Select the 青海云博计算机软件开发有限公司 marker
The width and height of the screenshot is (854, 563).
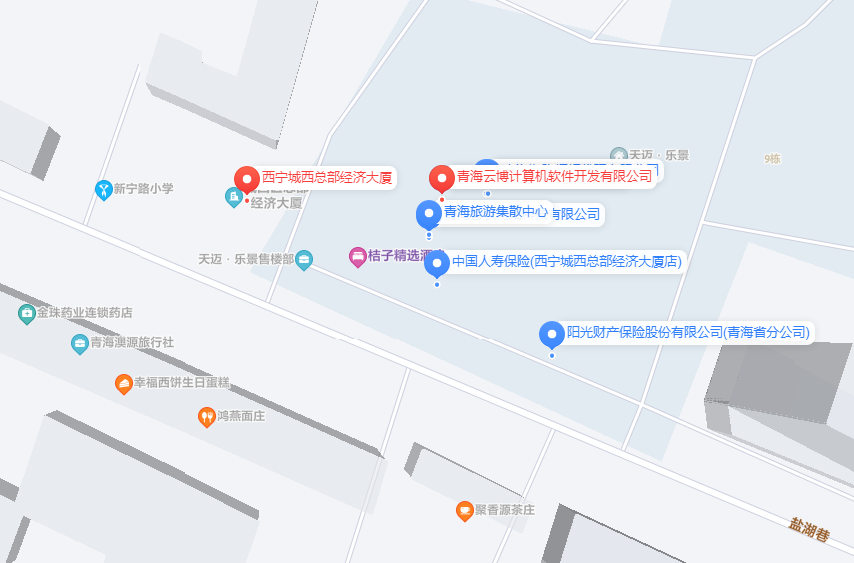tap(442, 179)
